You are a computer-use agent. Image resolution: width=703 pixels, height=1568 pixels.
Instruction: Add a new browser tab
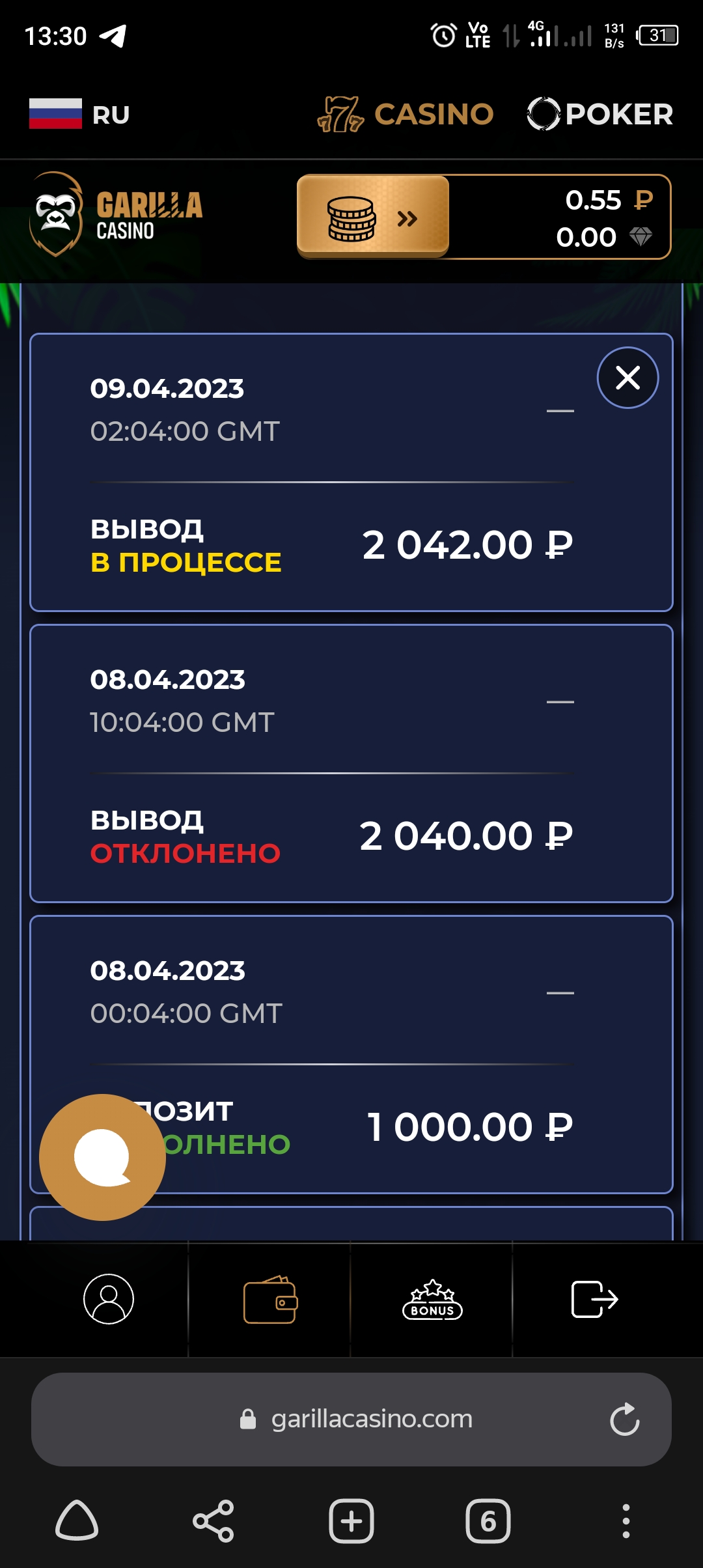click(x=351, y=1521)
